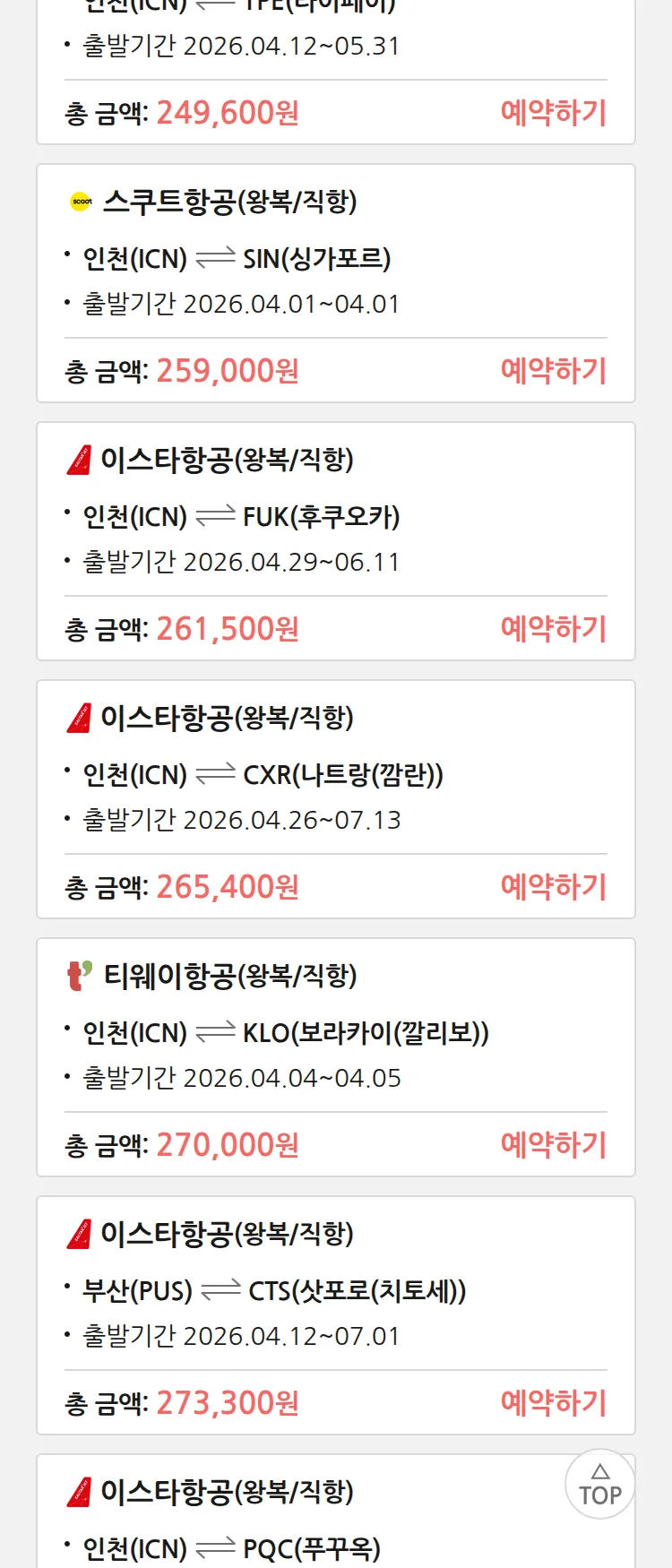The height and width of the screenshot is (1568, 672).
Task: Book the T'way flight to Boracay
Action: tap(553, 1145)
